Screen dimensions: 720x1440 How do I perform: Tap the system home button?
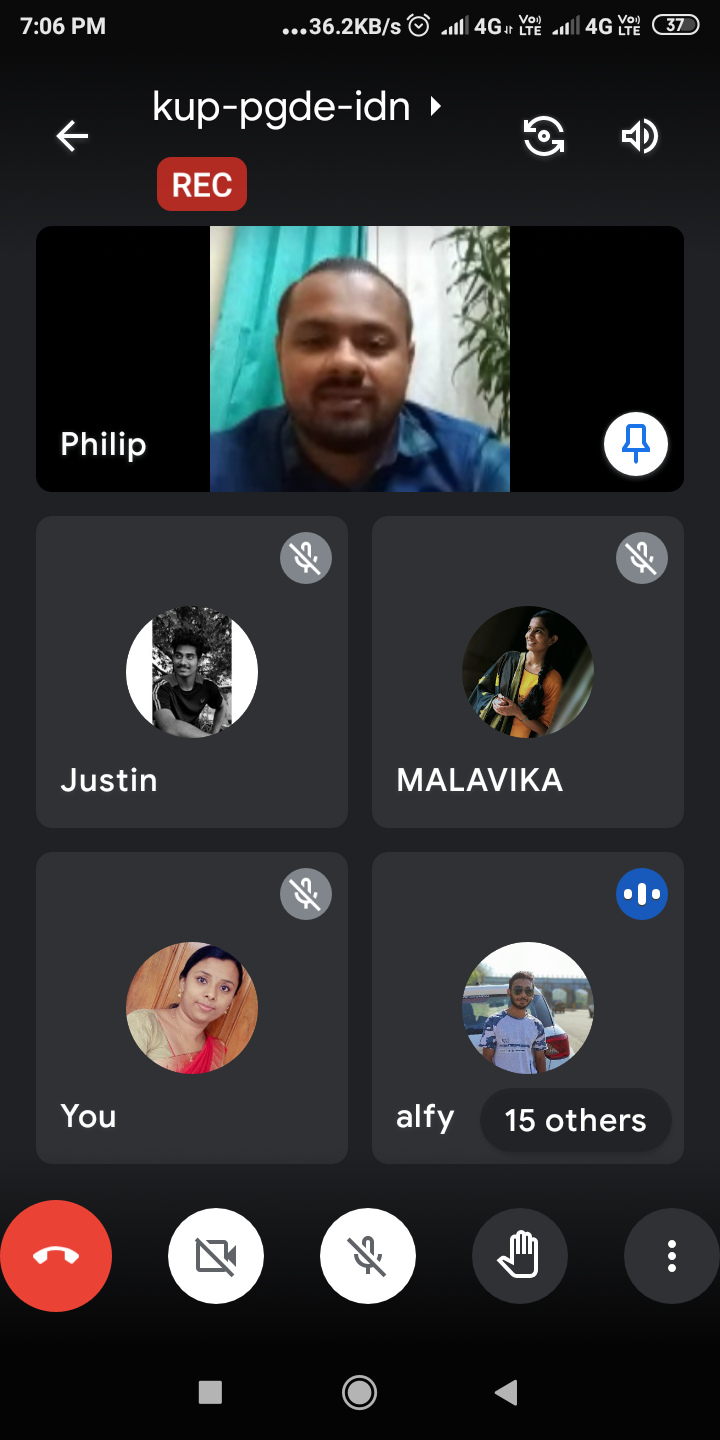pyautogui.click(x=359, y=1392)
